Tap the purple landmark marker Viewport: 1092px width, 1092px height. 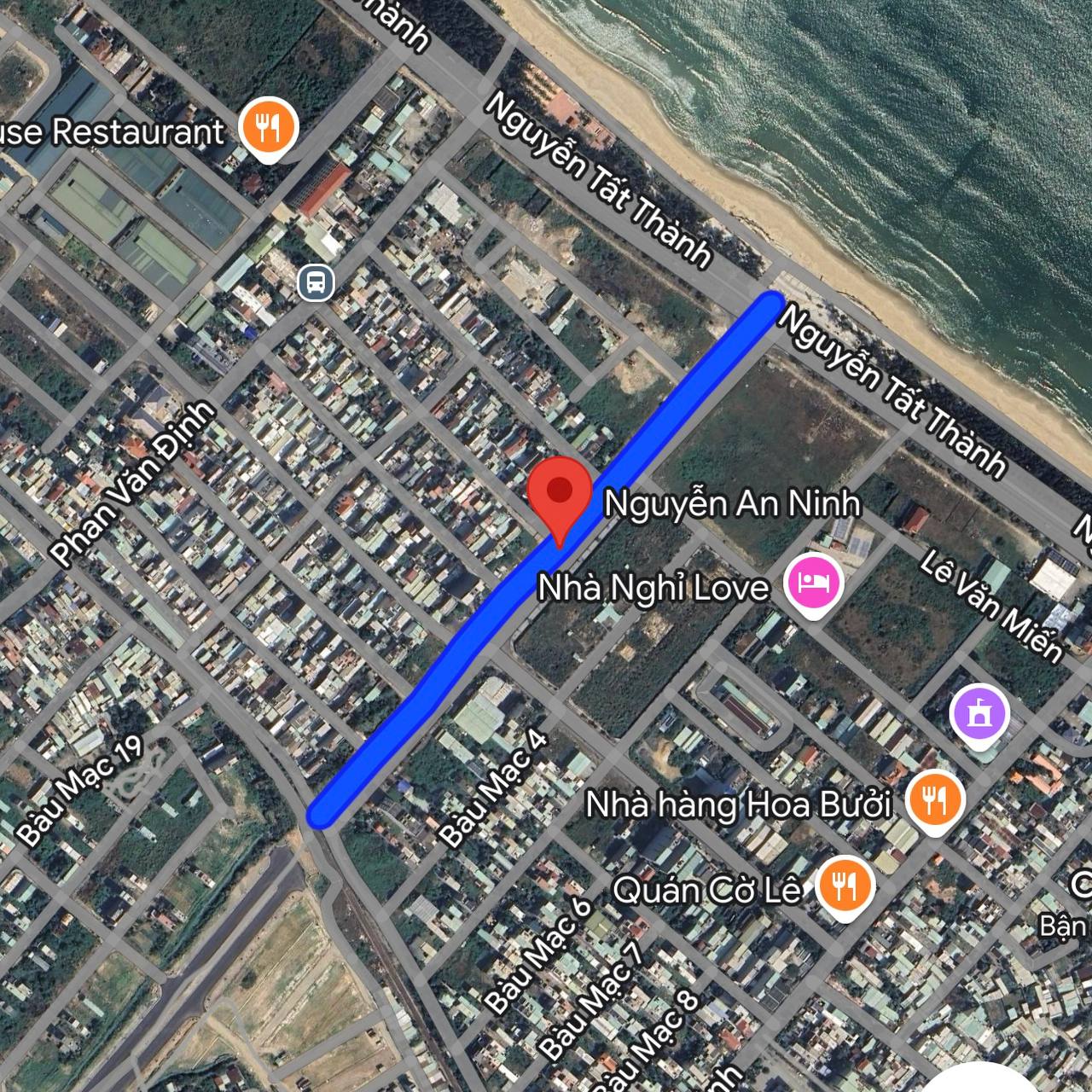pyautogui.click(x=980, y=714)
